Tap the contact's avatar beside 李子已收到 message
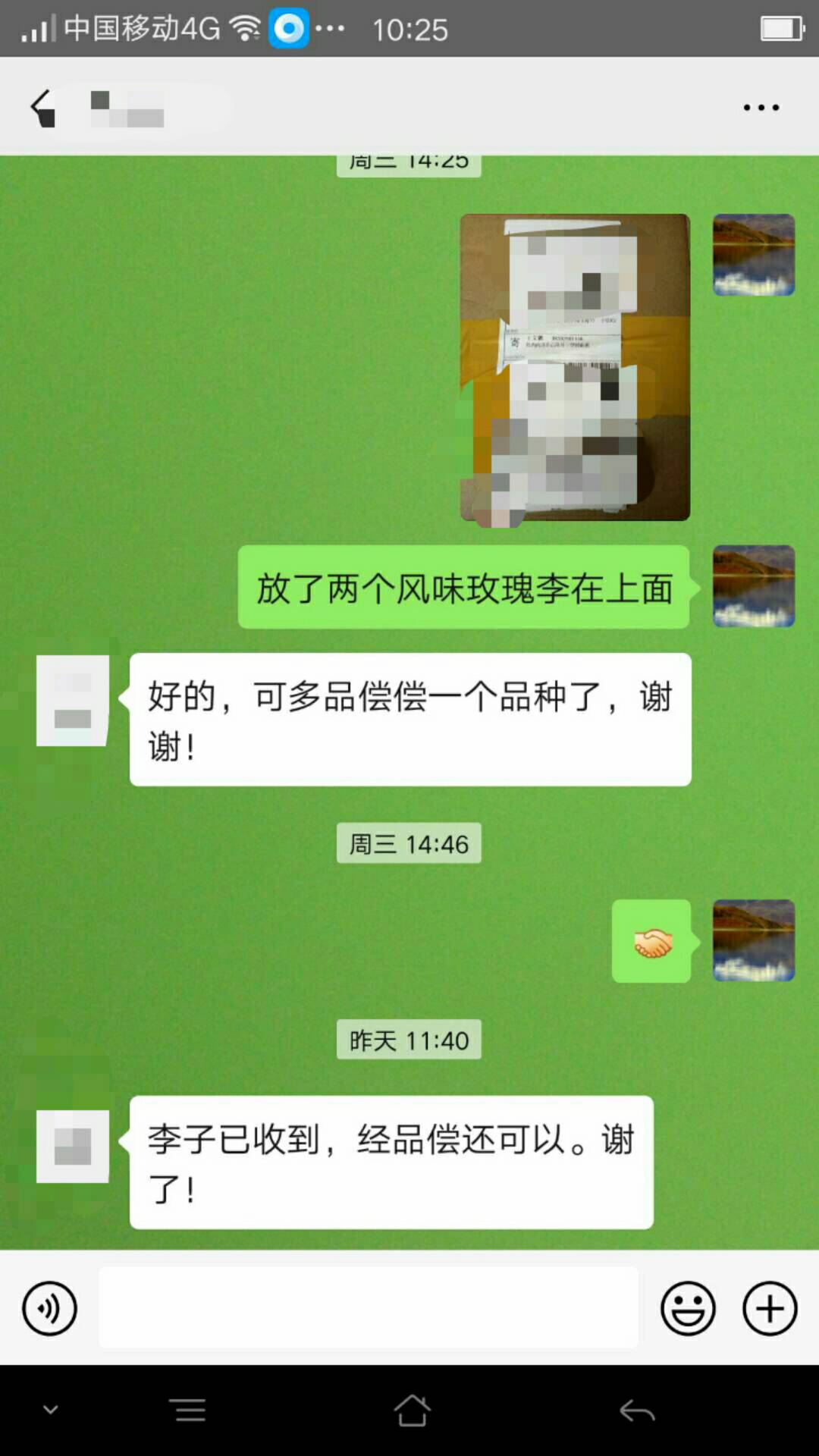819x1456 pixels. (x=73, y=1147)
